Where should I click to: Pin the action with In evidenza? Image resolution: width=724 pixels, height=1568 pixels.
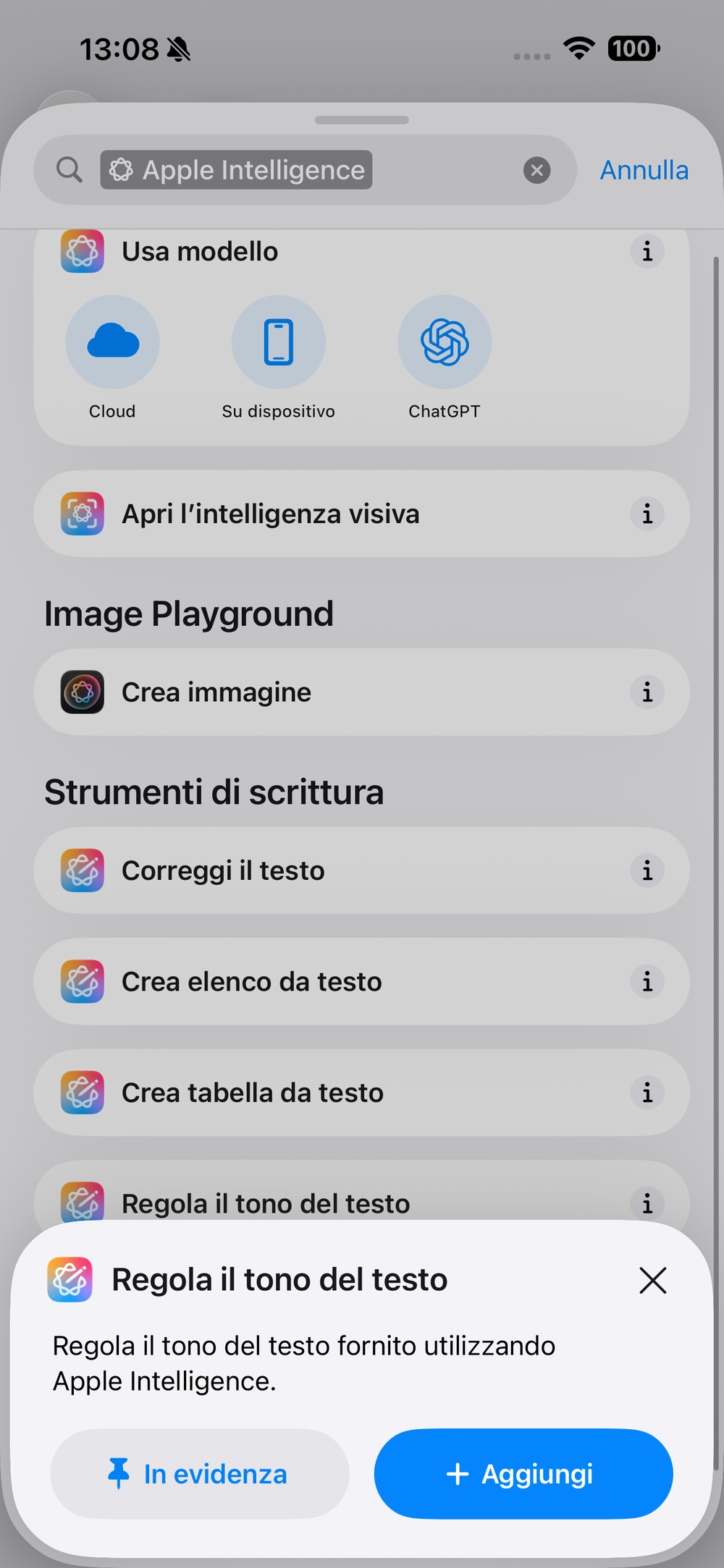(x=200, y=1474)
